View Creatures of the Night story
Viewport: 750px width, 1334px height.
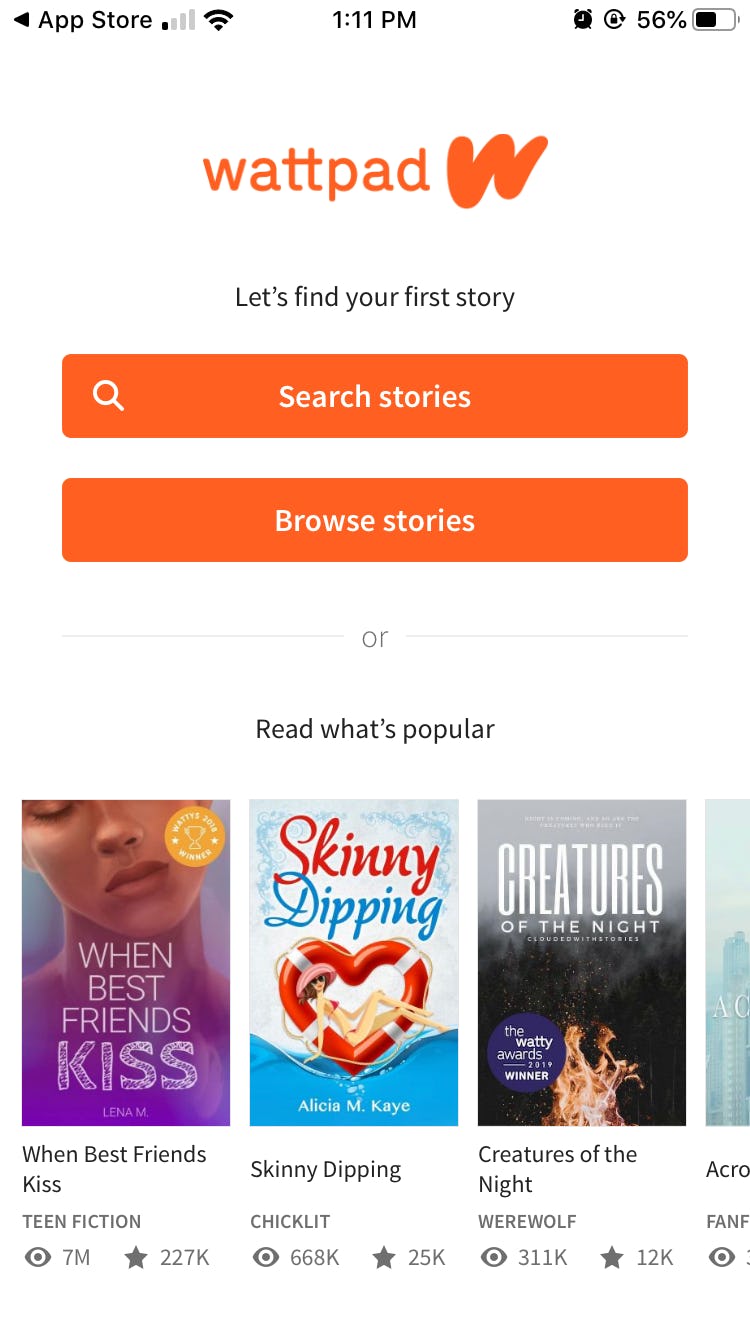(581, 962)
